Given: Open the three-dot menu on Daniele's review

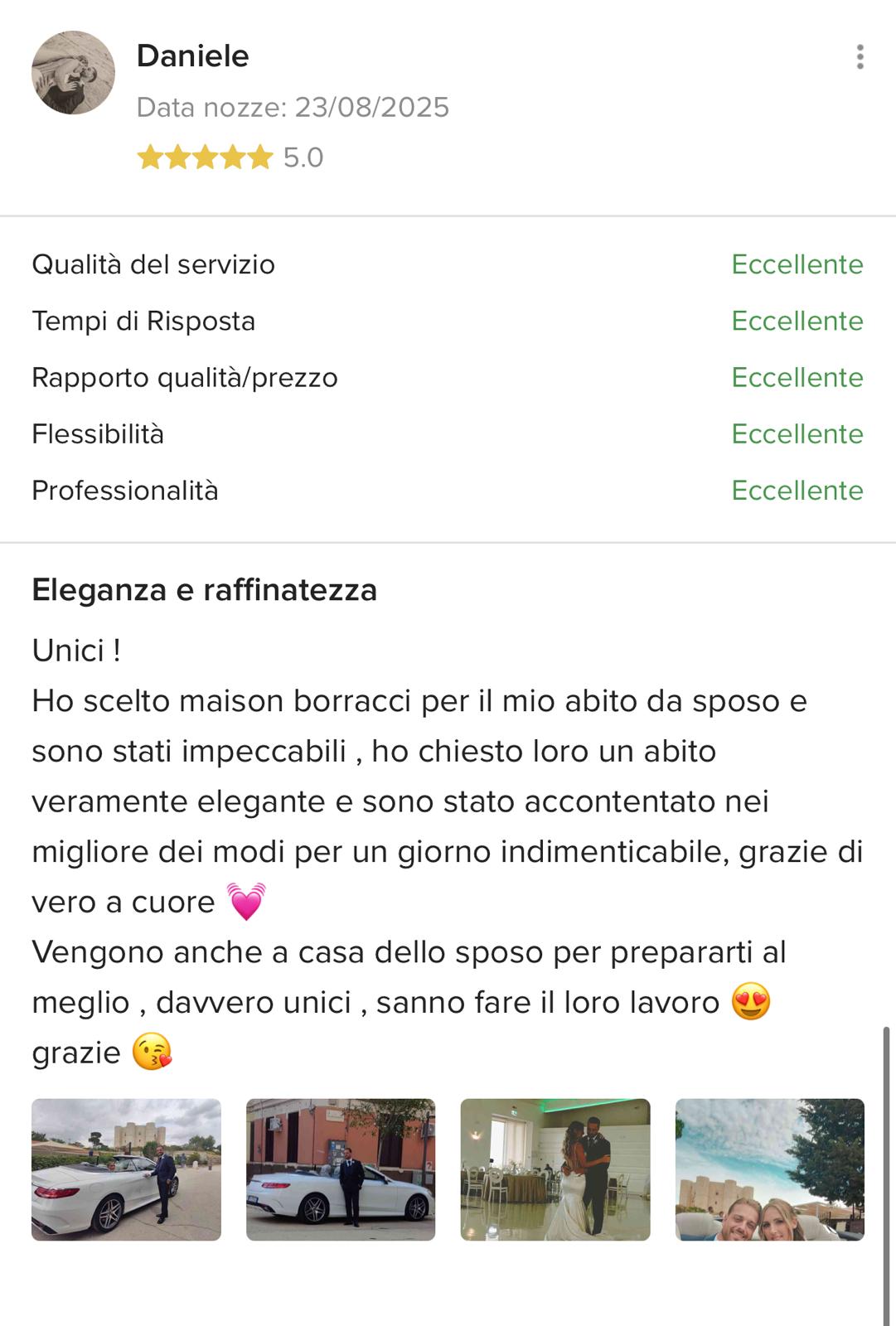Looking at the screenshot, I should point(860,57).
